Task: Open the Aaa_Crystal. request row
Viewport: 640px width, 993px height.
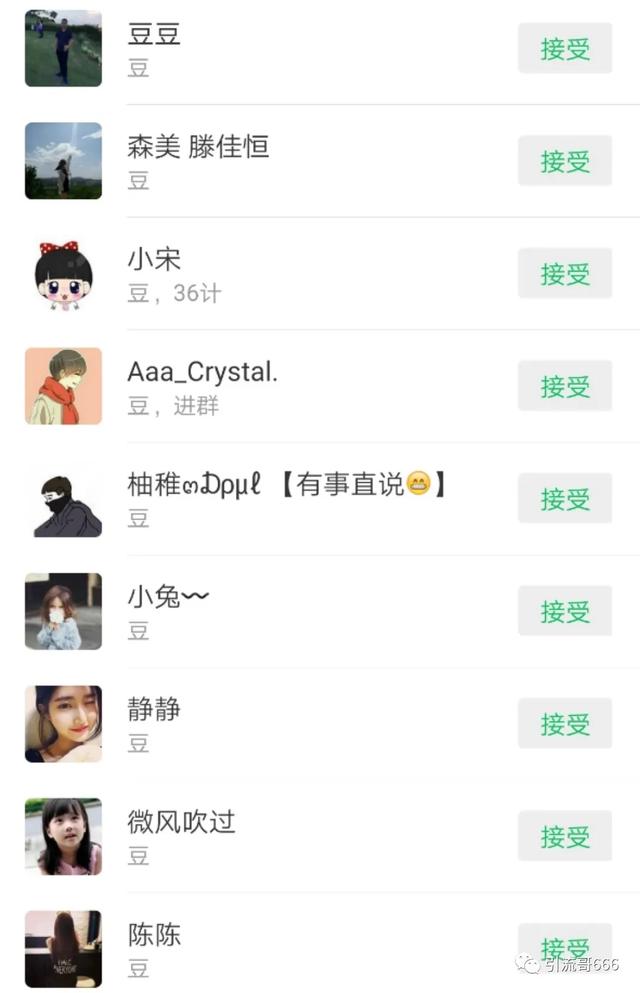Action: tap(300, 386)
